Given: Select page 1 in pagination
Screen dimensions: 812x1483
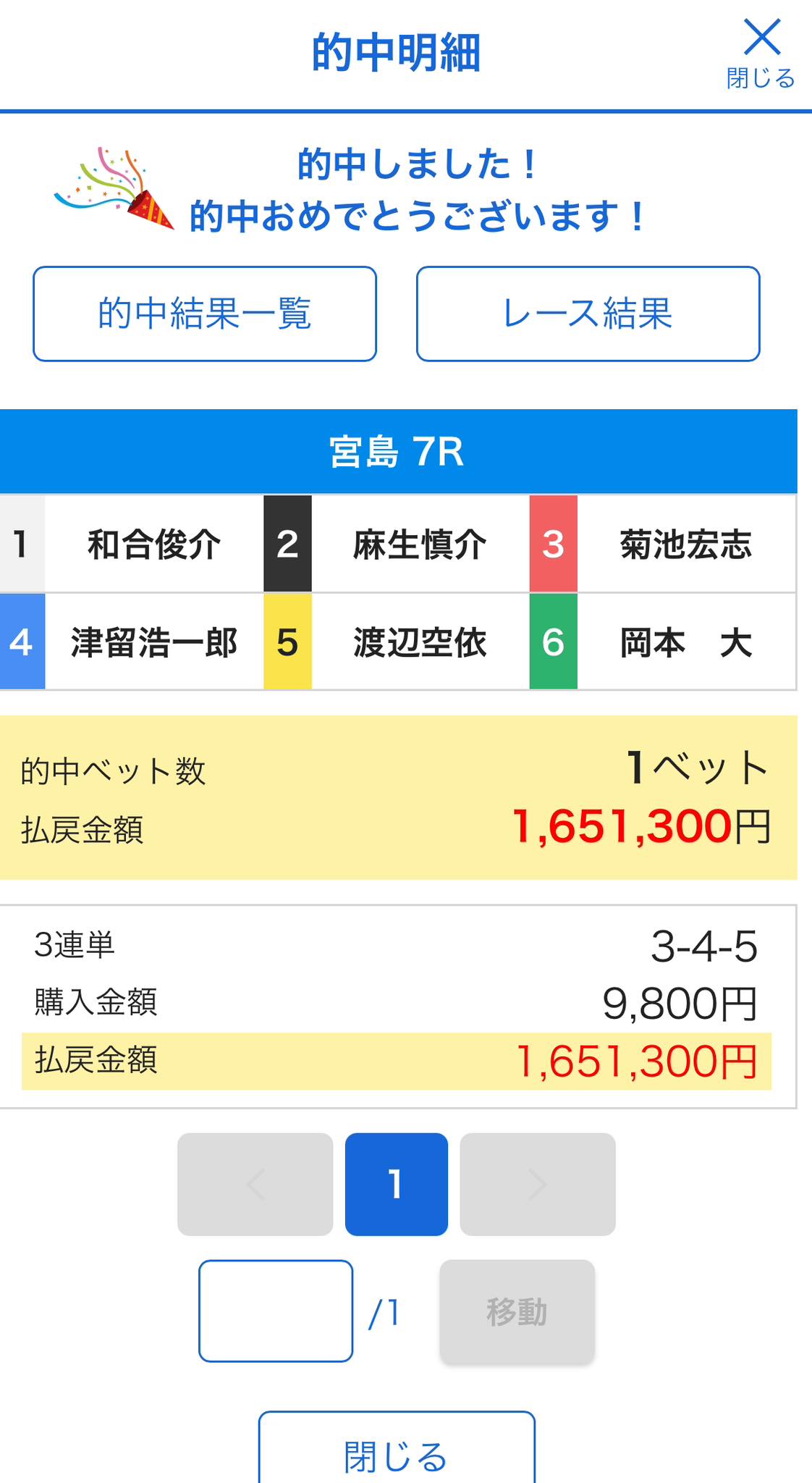Looking at the screenshot, I should 396,1184.
